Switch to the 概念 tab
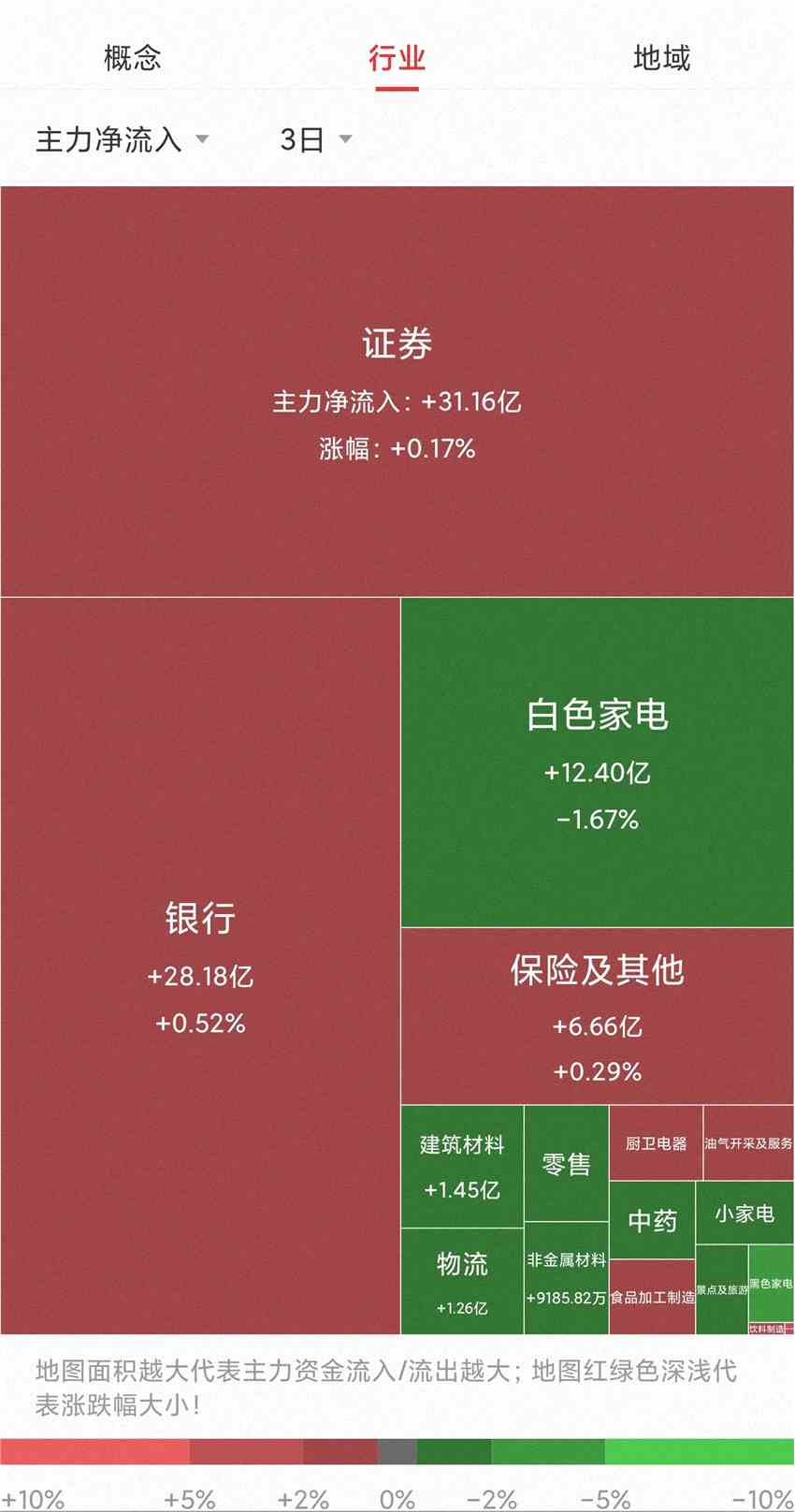The image size is (795, 1512). coord(132,58)
